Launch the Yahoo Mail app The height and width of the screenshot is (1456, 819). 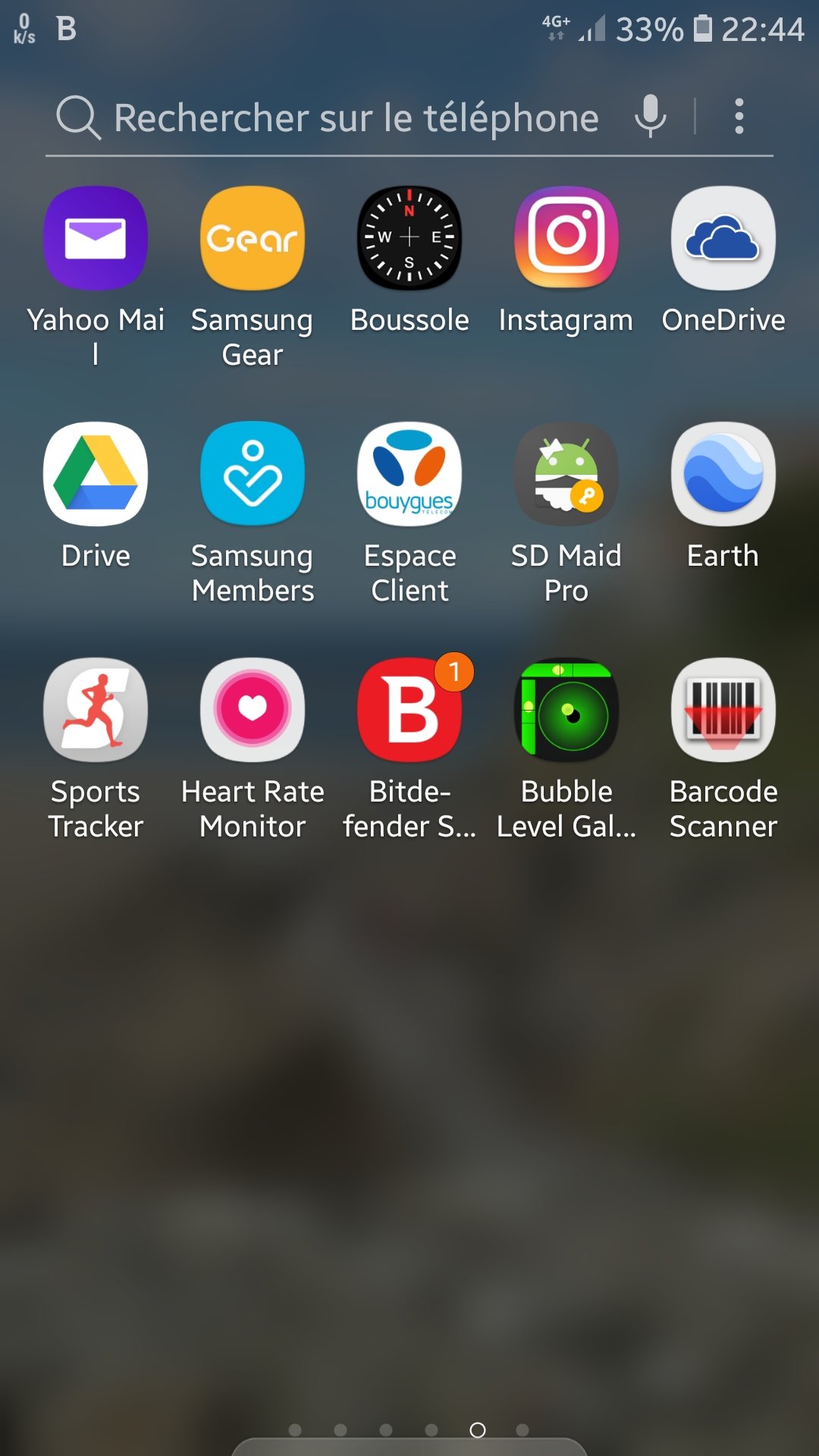pos(96,239)
